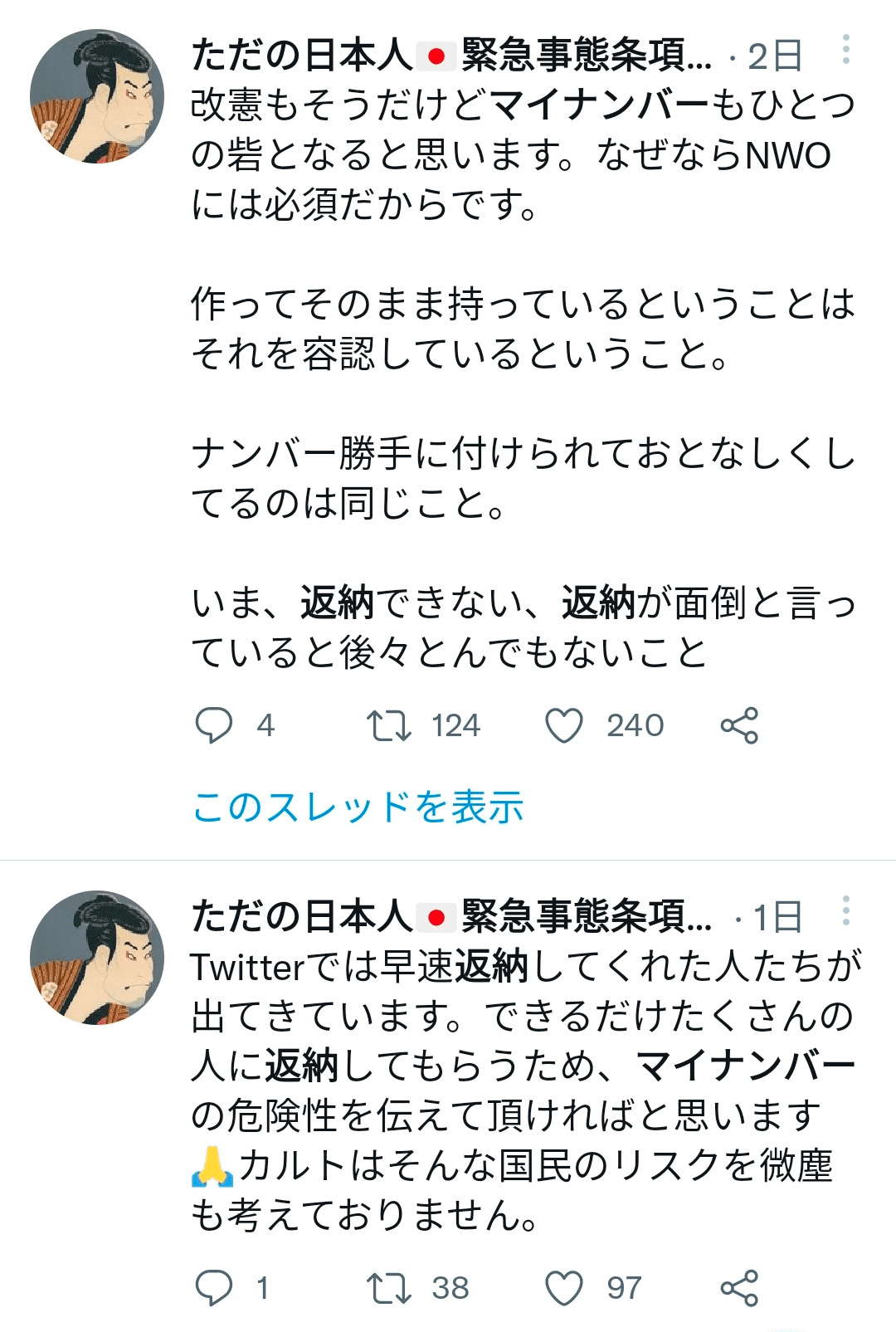
Task: Reply to the tweet with 1 reply
Action: tap(213, 1288)
